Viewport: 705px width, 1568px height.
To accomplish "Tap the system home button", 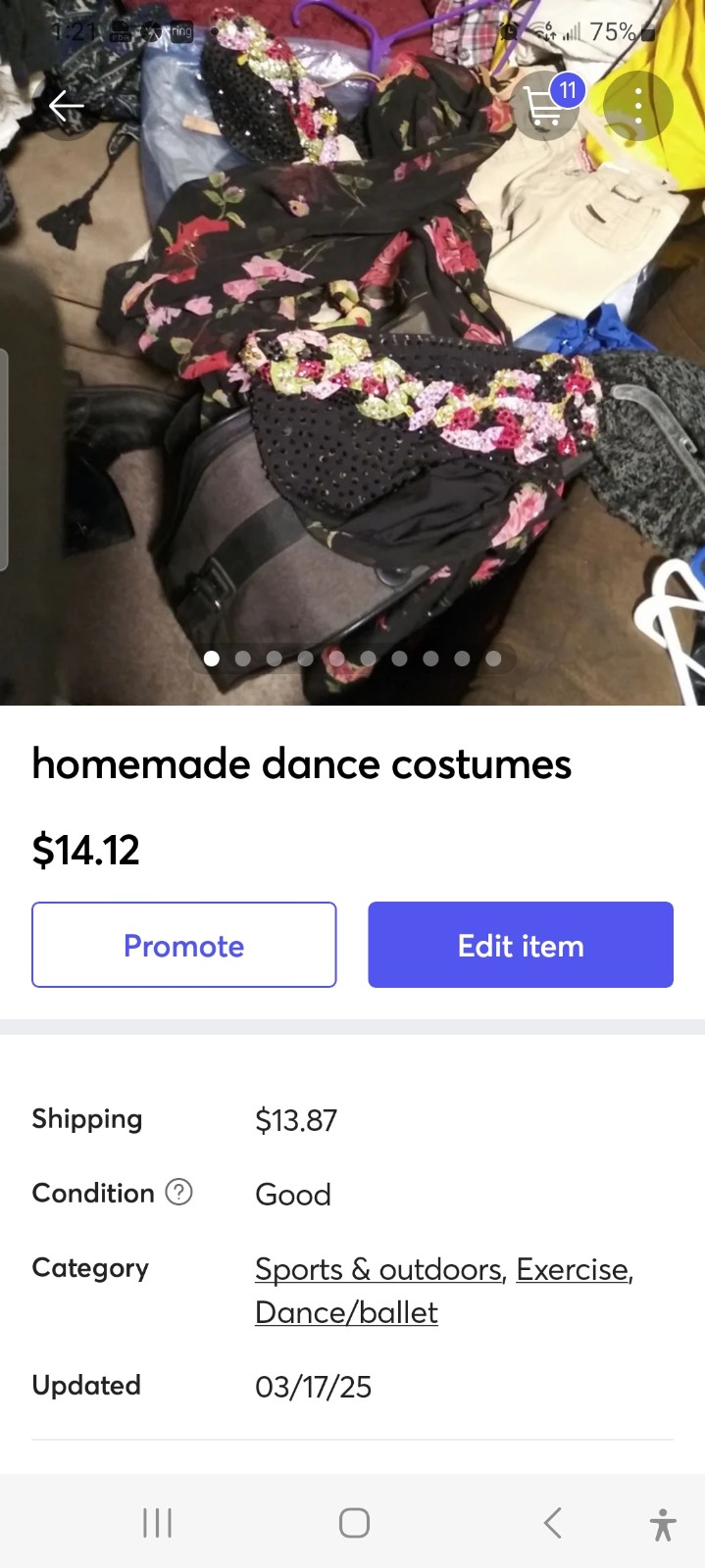I will (x=354, y=1523).
